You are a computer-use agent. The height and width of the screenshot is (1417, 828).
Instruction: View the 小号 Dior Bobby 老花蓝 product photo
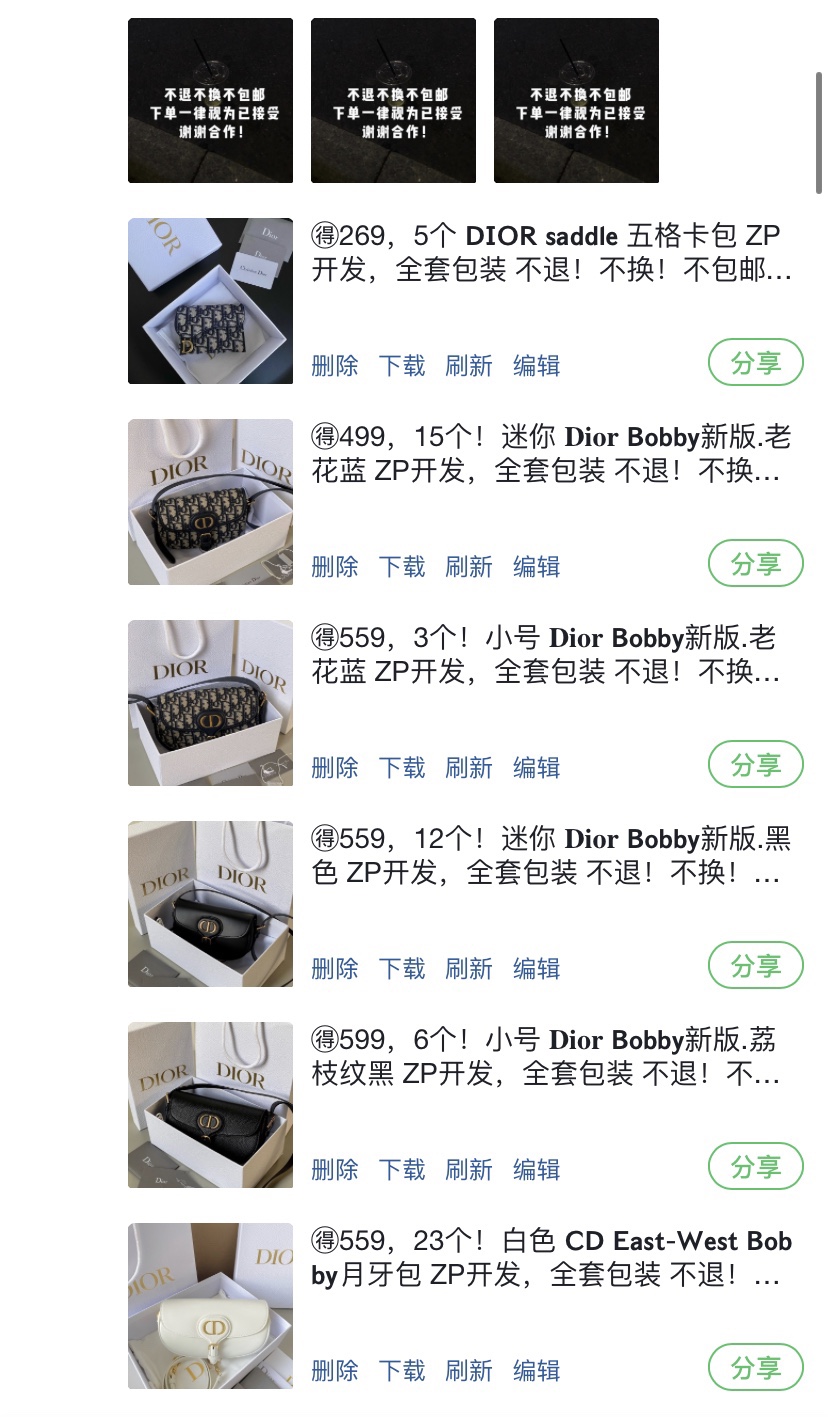210,703
